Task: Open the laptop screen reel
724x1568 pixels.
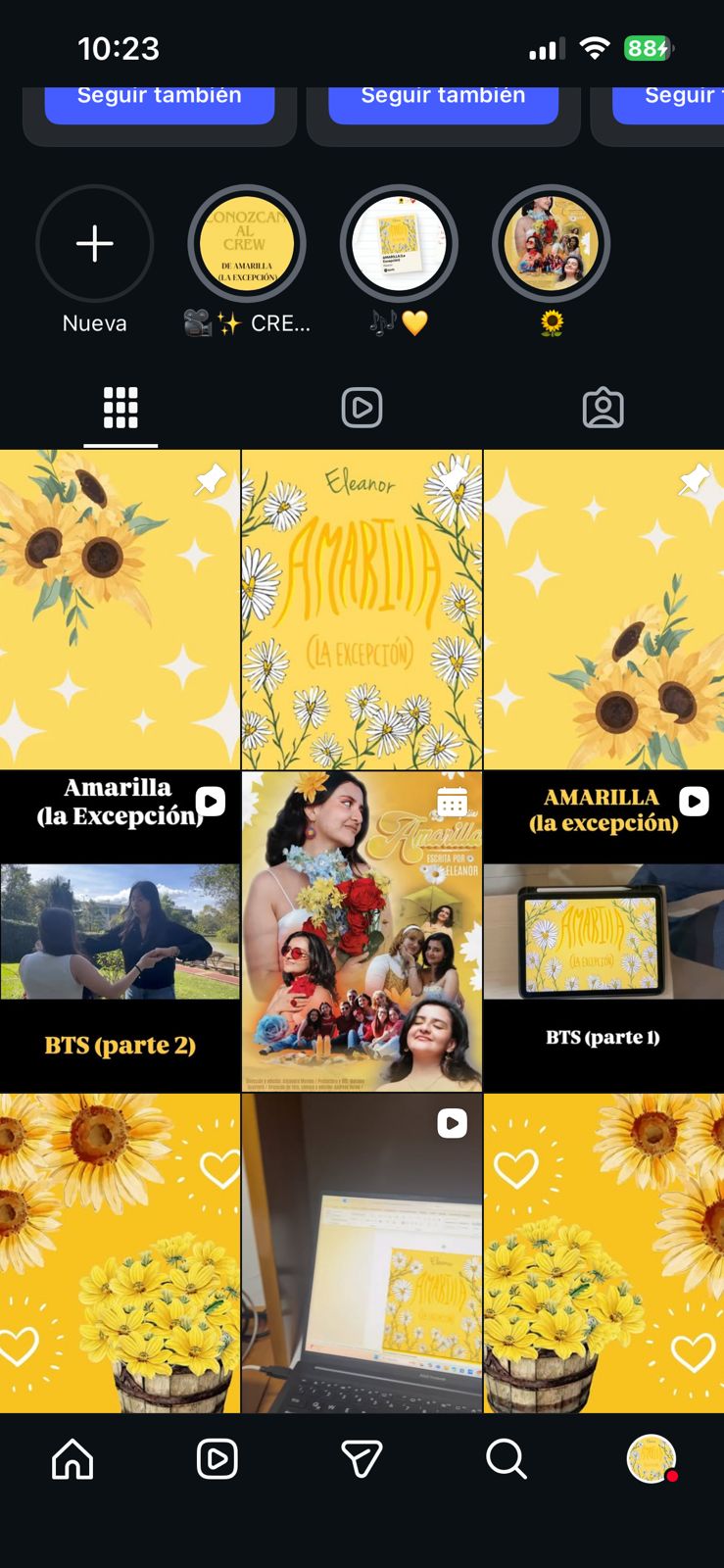Action: 362,1253
